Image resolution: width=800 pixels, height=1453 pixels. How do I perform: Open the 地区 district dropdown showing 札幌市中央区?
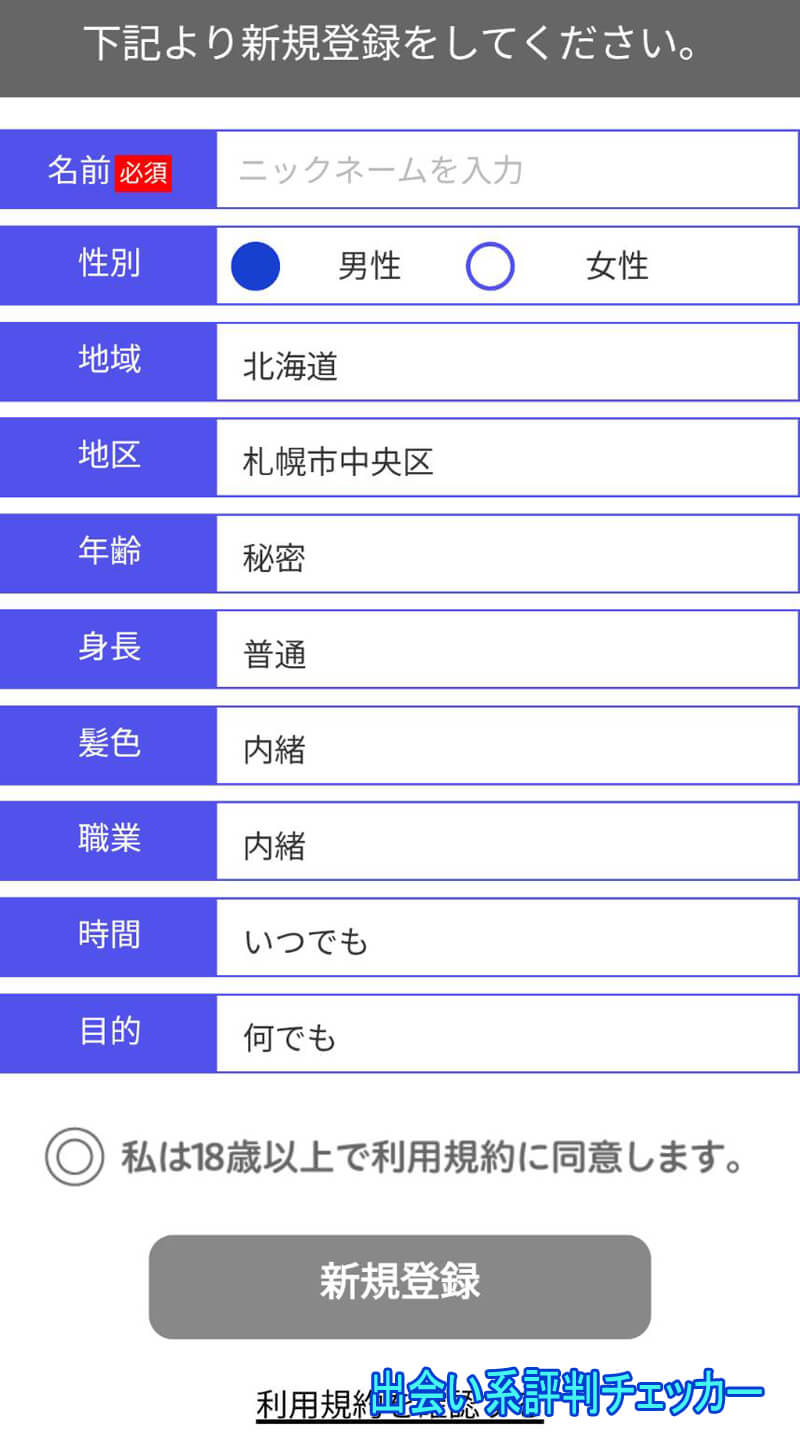505,457
